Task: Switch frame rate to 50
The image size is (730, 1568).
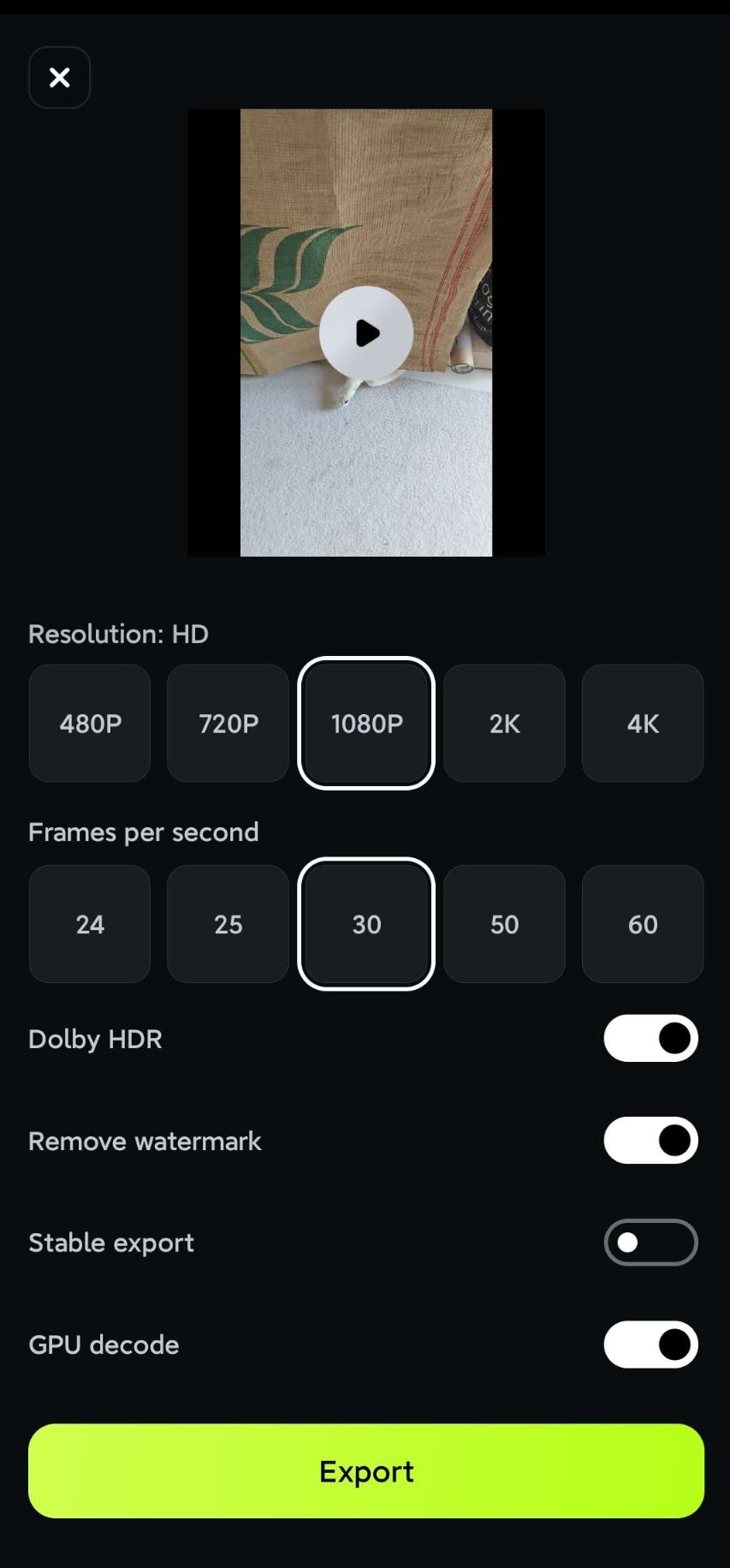Action: coord(504,924)
